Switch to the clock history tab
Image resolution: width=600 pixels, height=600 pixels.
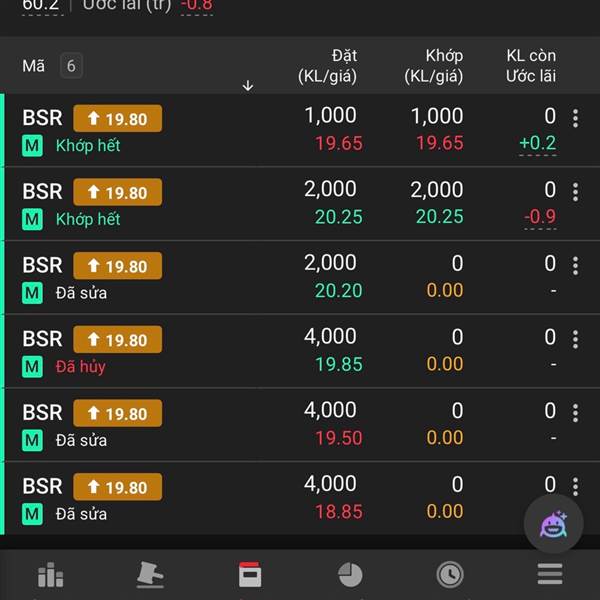pyautogui.click(x=450, y=574)
